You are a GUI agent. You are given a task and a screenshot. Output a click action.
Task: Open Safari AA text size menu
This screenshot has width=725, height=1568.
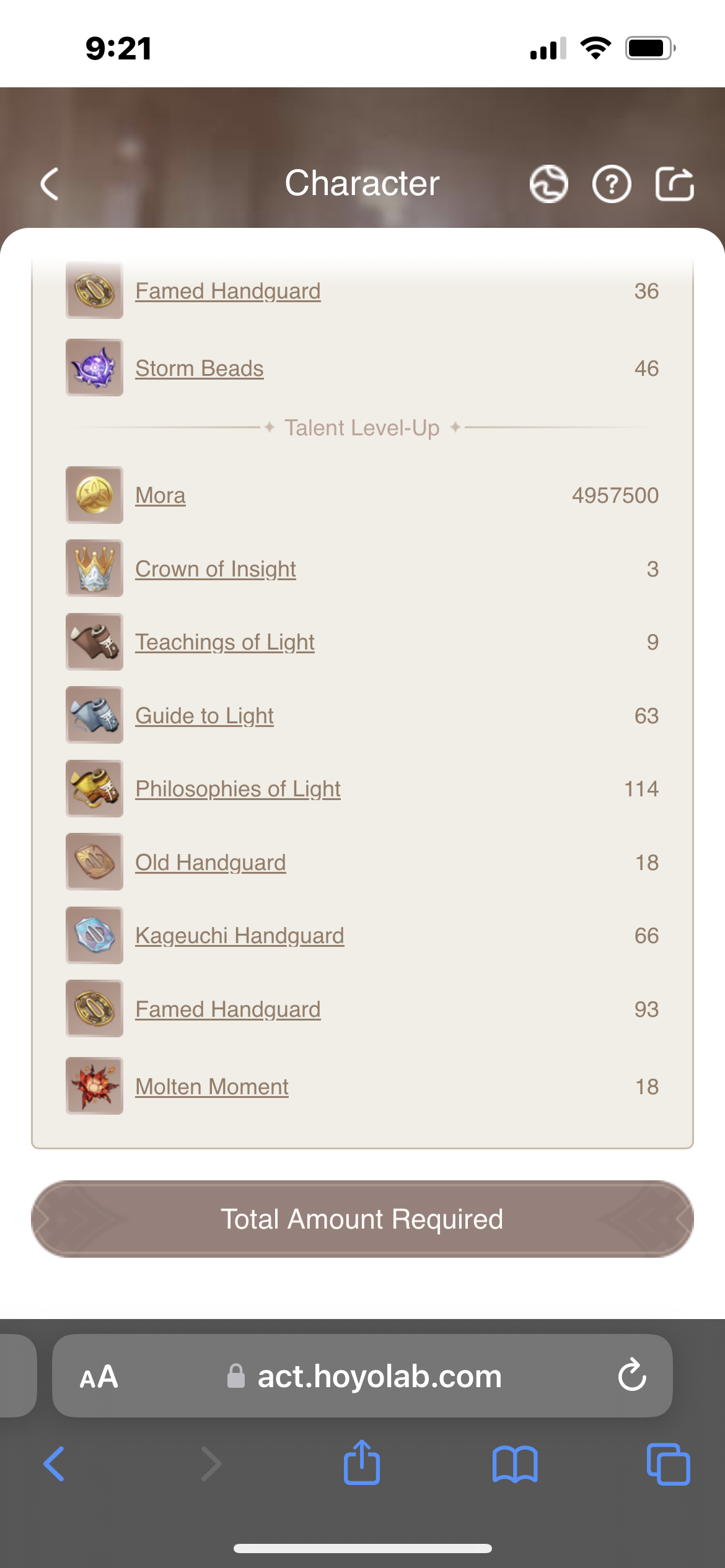pyautogui.click(x=99, y=1377)
